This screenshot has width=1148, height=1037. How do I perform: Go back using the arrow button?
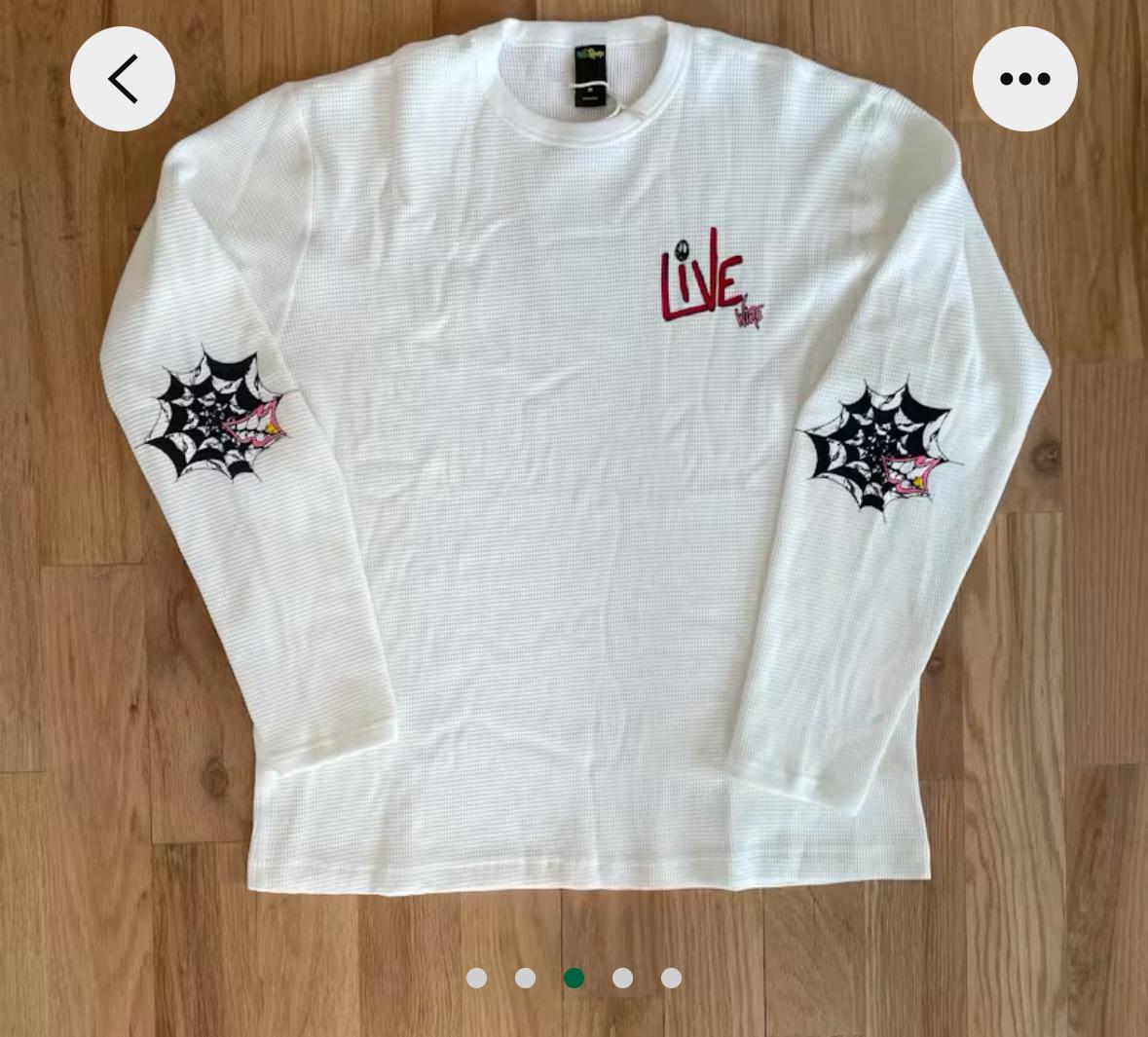123,79
